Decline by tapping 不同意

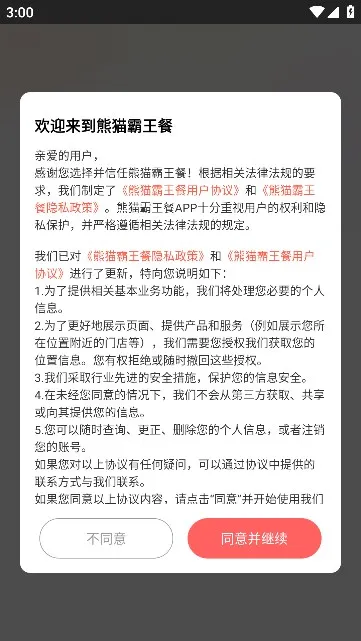(x=106, y=538)
